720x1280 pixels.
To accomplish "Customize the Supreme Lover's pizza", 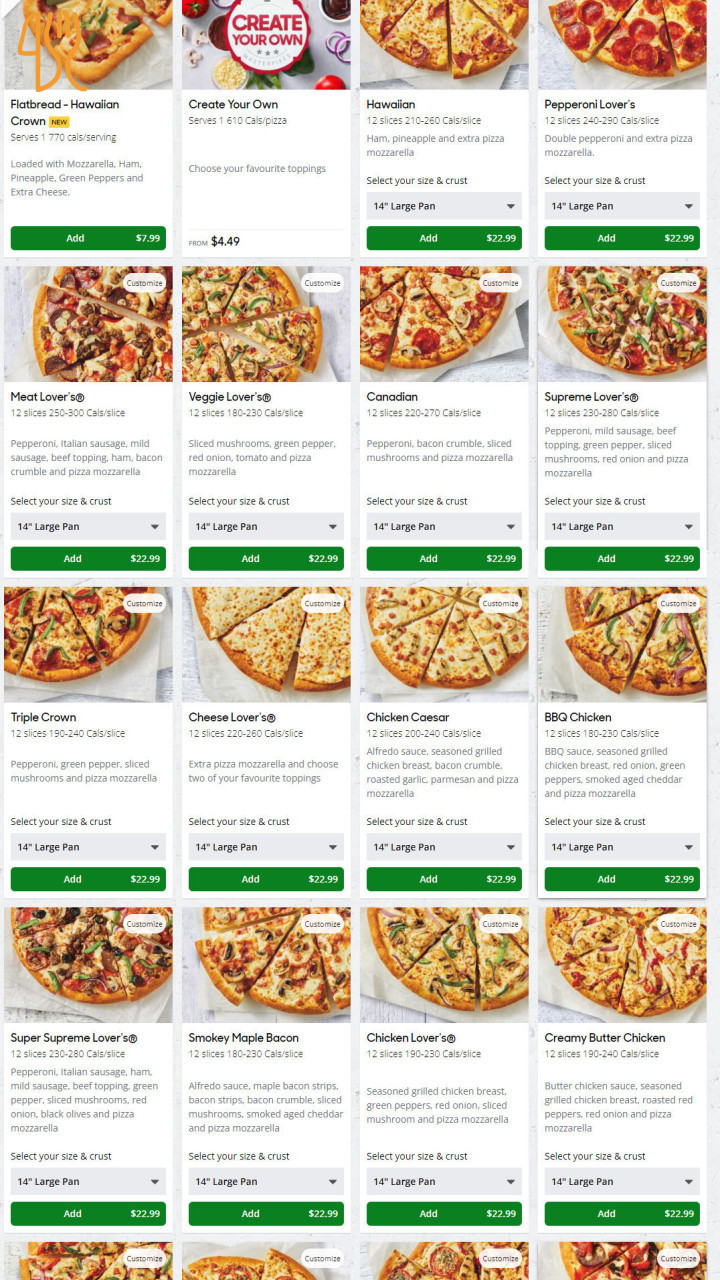I will tap(678, 283).
